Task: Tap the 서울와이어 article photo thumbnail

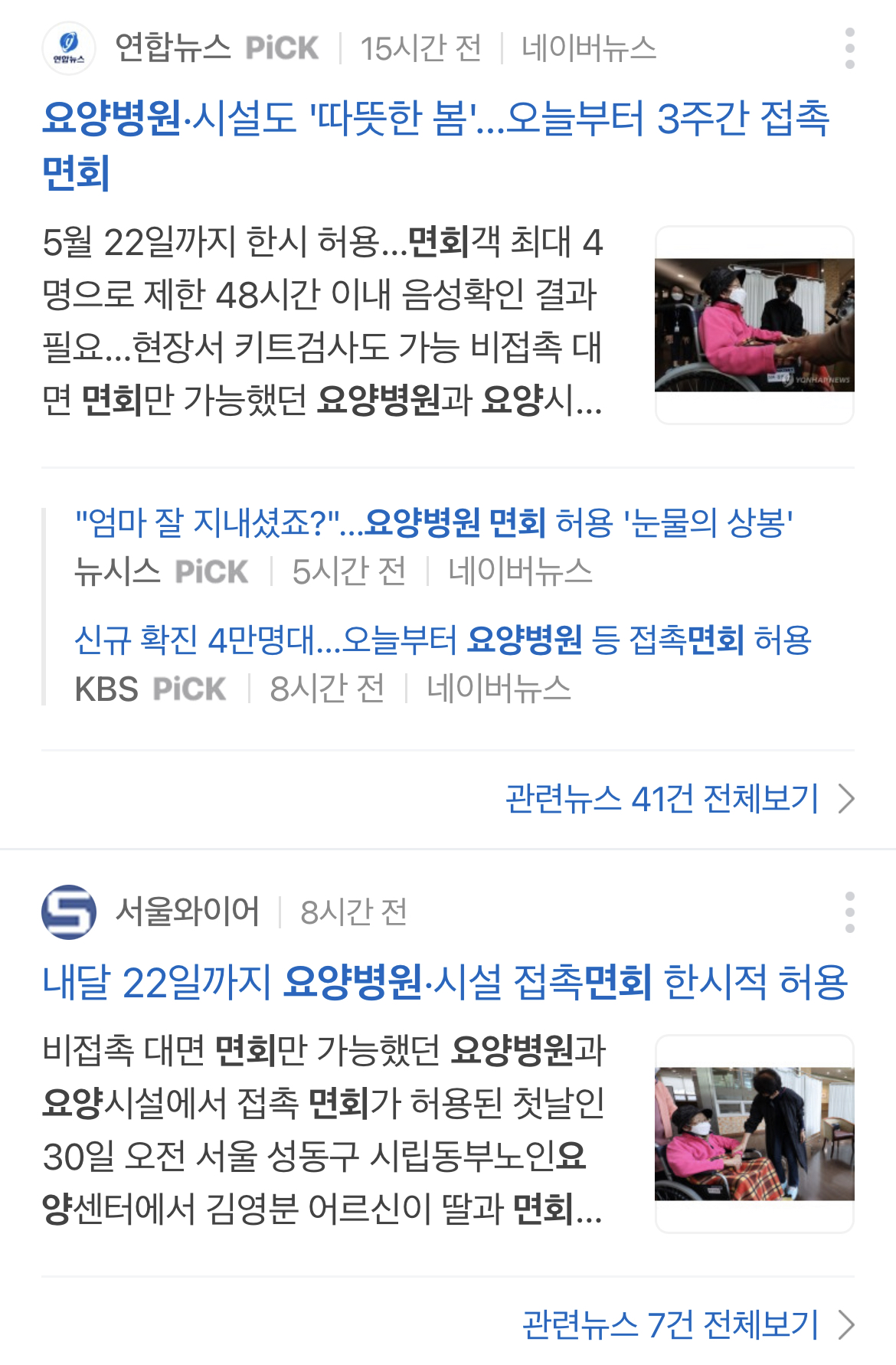Action: (x=754, y=1134)
